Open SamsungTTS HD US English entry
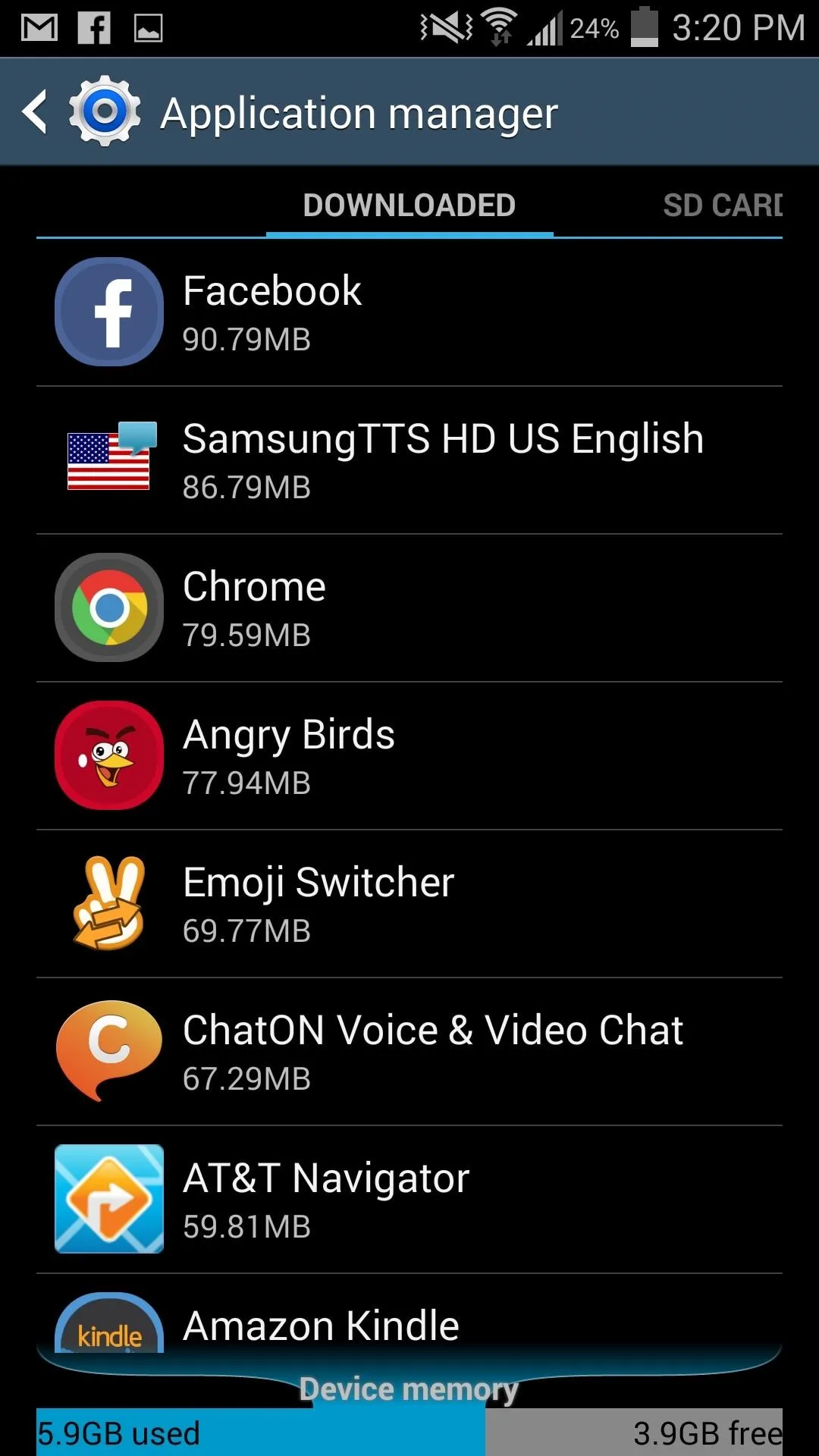The height and width of the screenshot is (1456, 819). pos(409,460)
